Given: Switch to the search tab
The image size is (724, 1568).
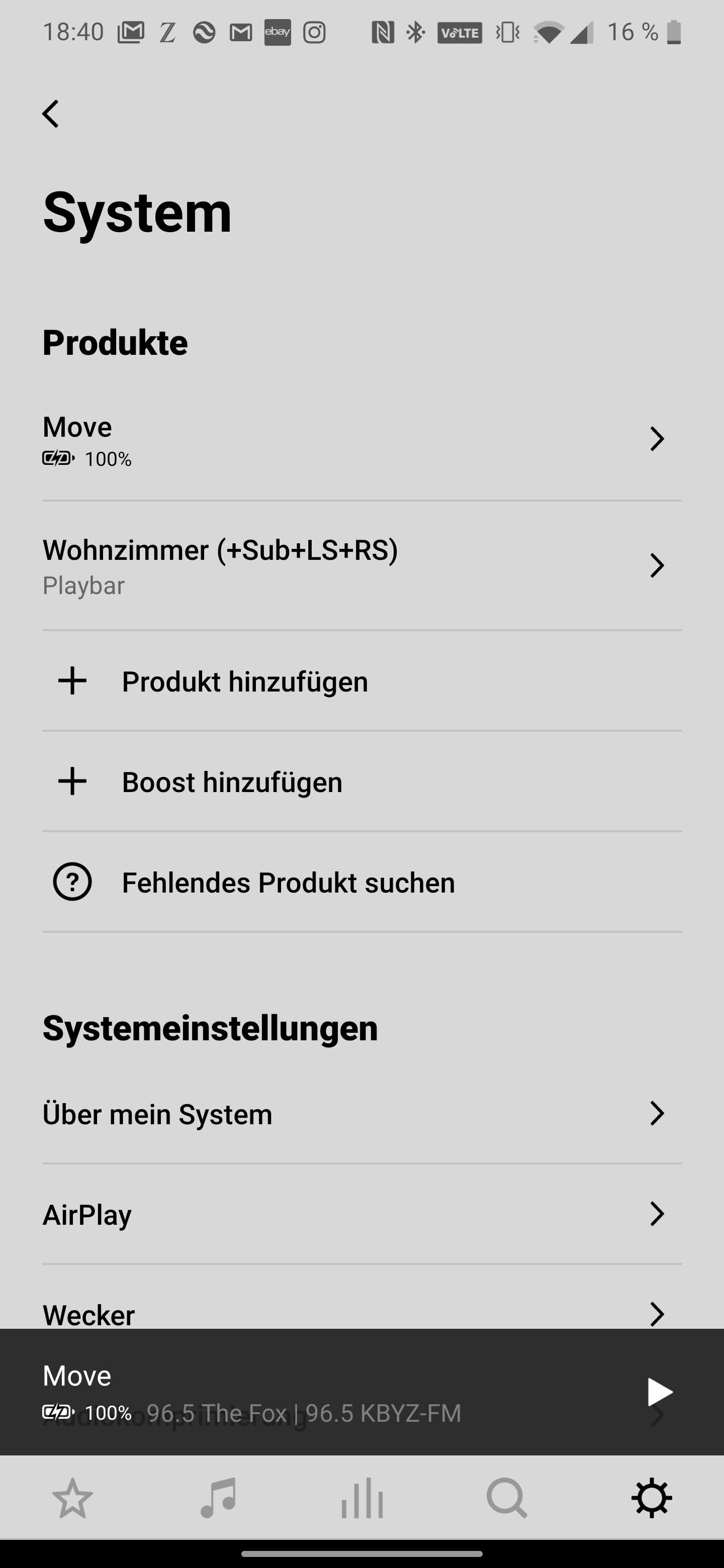Looking at the screenshot, I should click(507, 1499).
